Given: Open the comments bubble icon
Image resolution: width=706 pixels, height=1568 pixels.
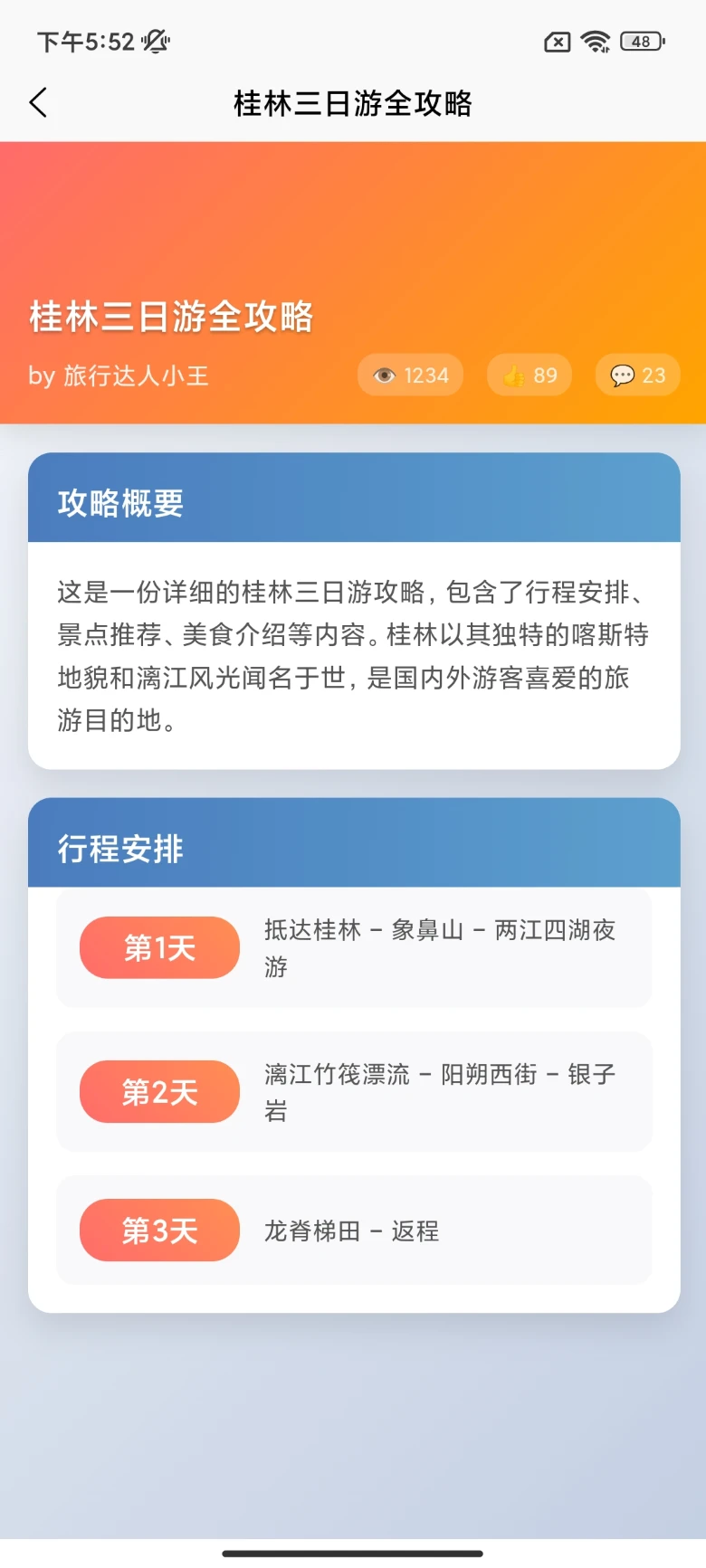Looking at the screenshot, I should point(622,375).
